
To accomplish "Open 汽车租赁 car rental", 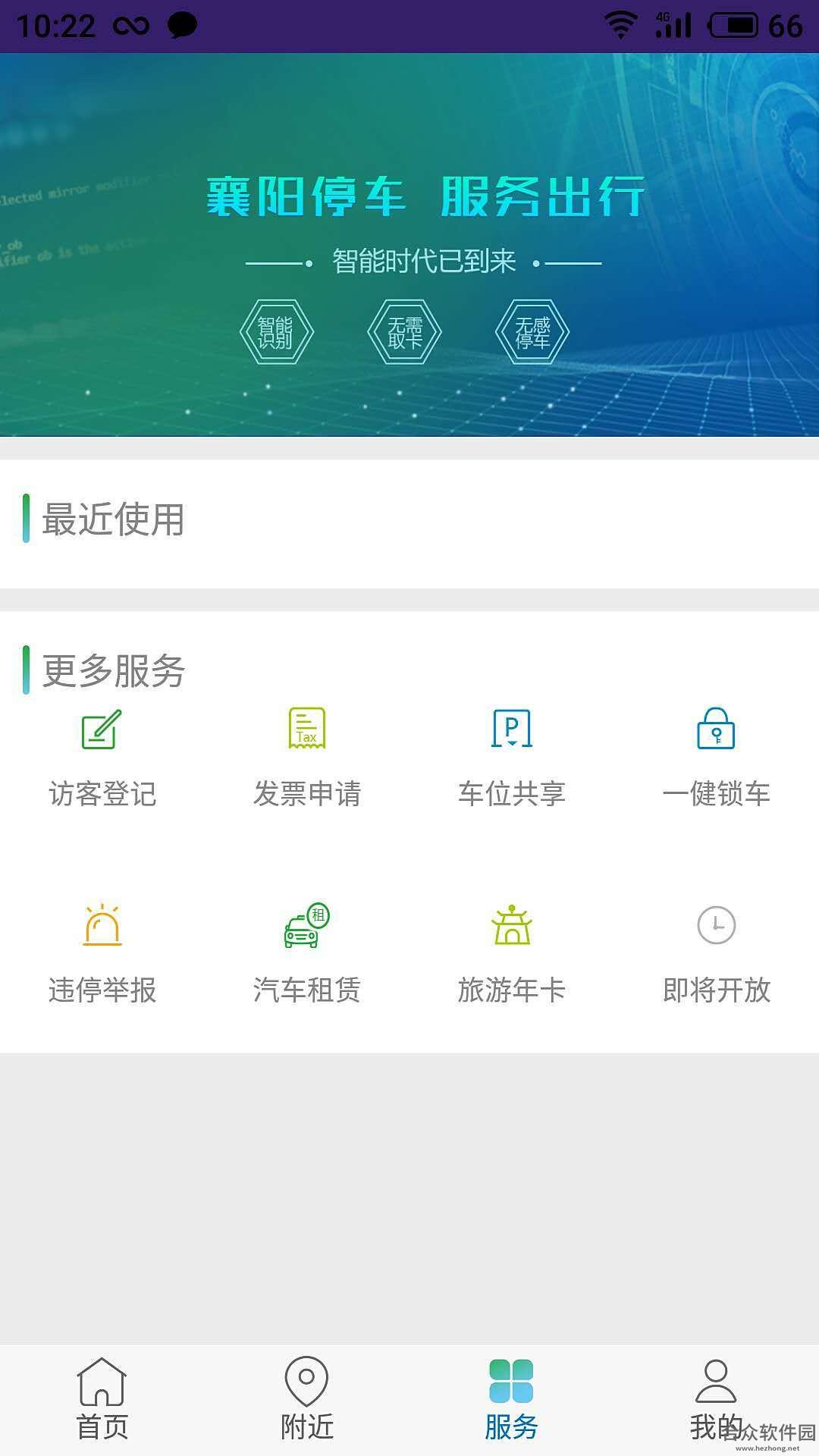I will point(307,954).
